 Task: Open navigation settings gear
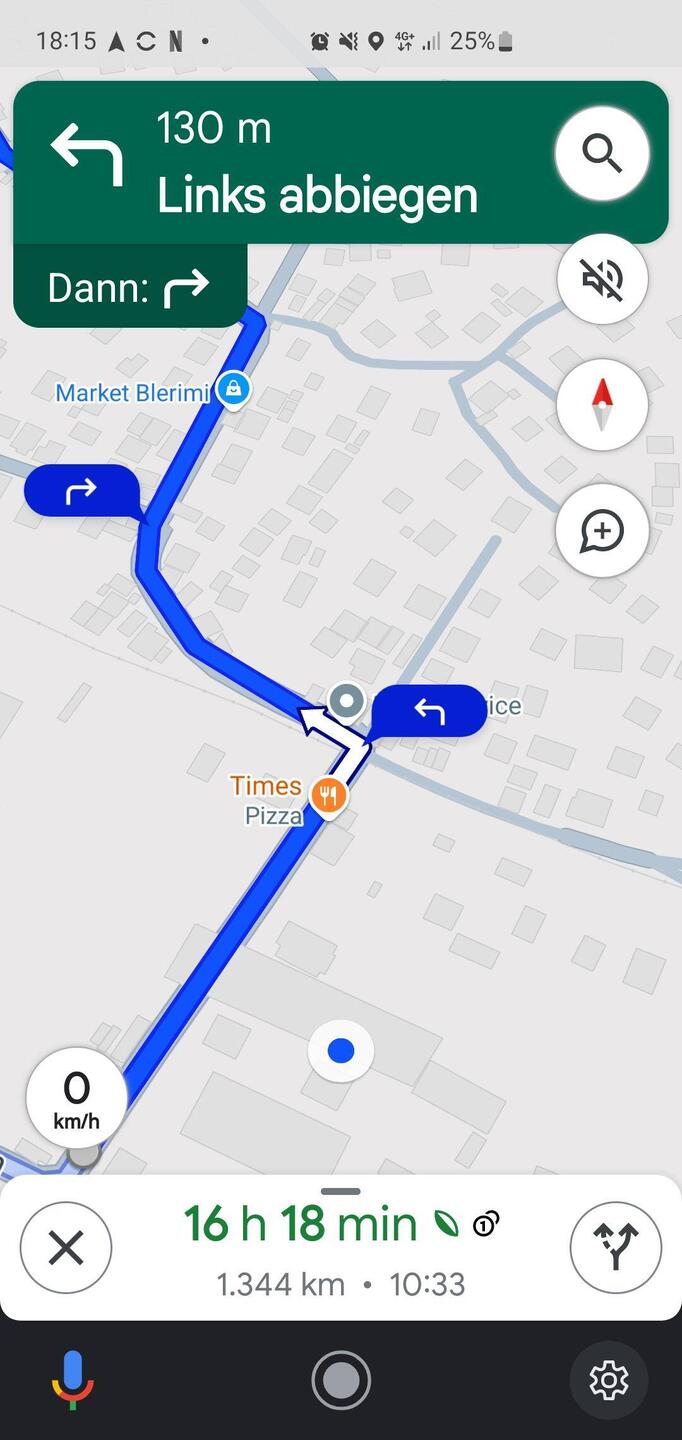point(608,1381)
